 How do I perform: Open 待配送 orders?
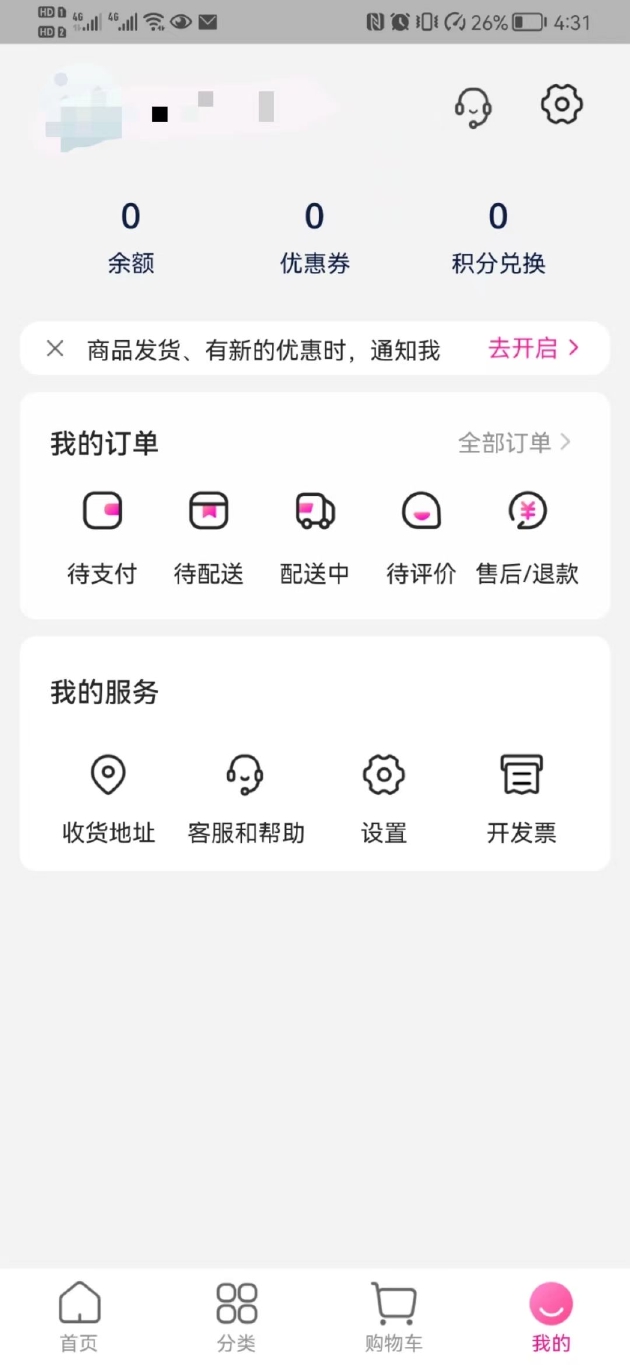click(209, 539)
